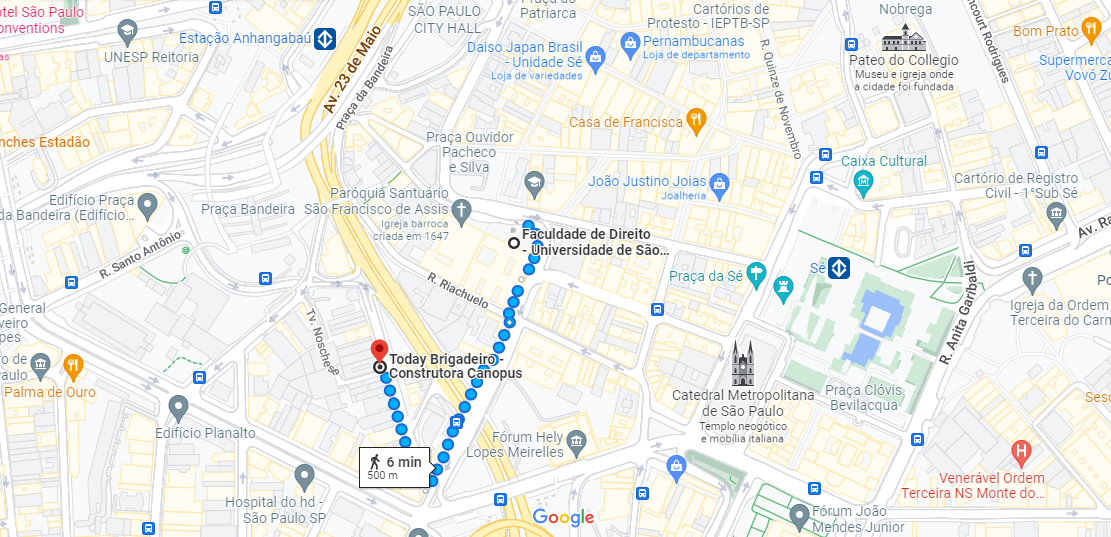Tap the red Today Brigadeiro destination pin
The width and height of the screenshot is (1111, 537).
point(379,351)
